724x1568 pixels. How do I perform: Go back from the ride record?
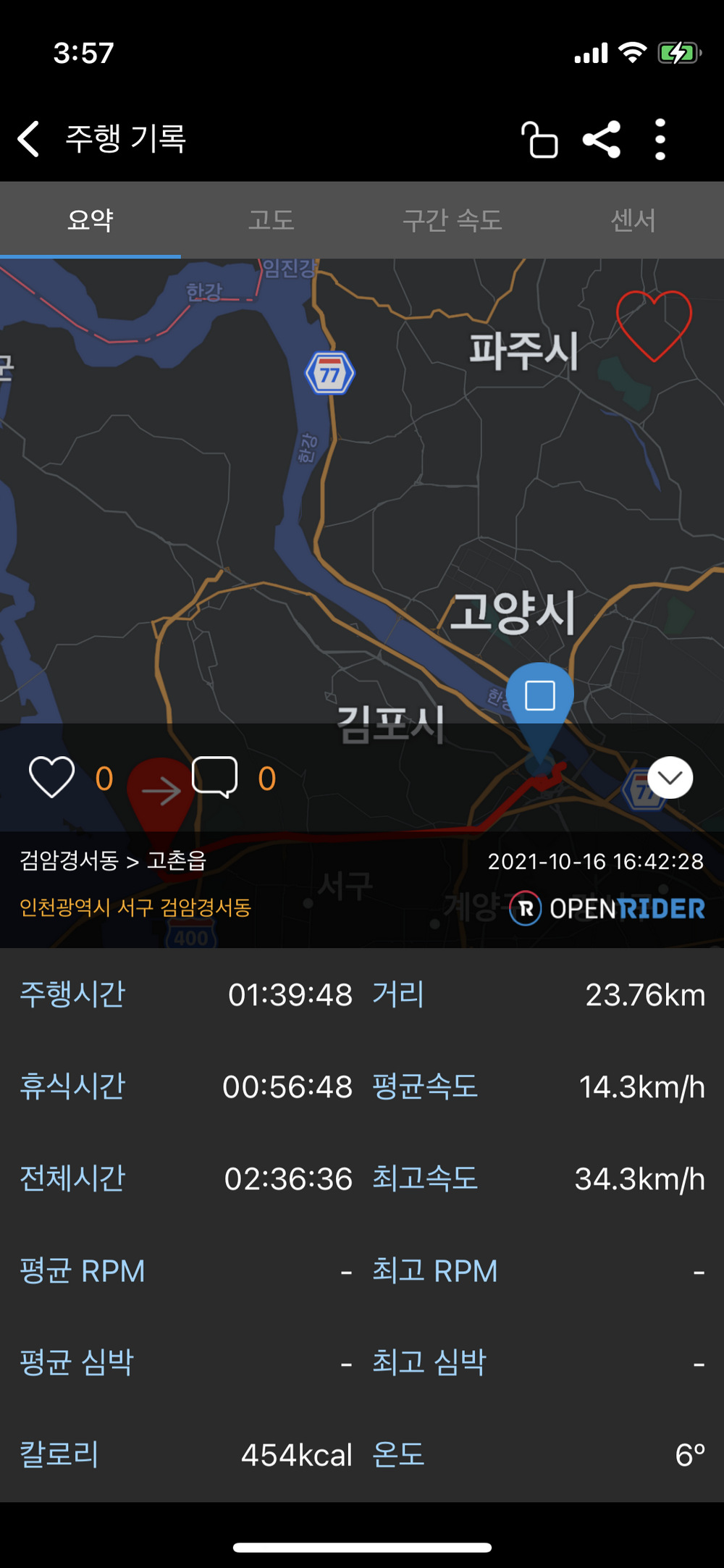pos(29,138)
